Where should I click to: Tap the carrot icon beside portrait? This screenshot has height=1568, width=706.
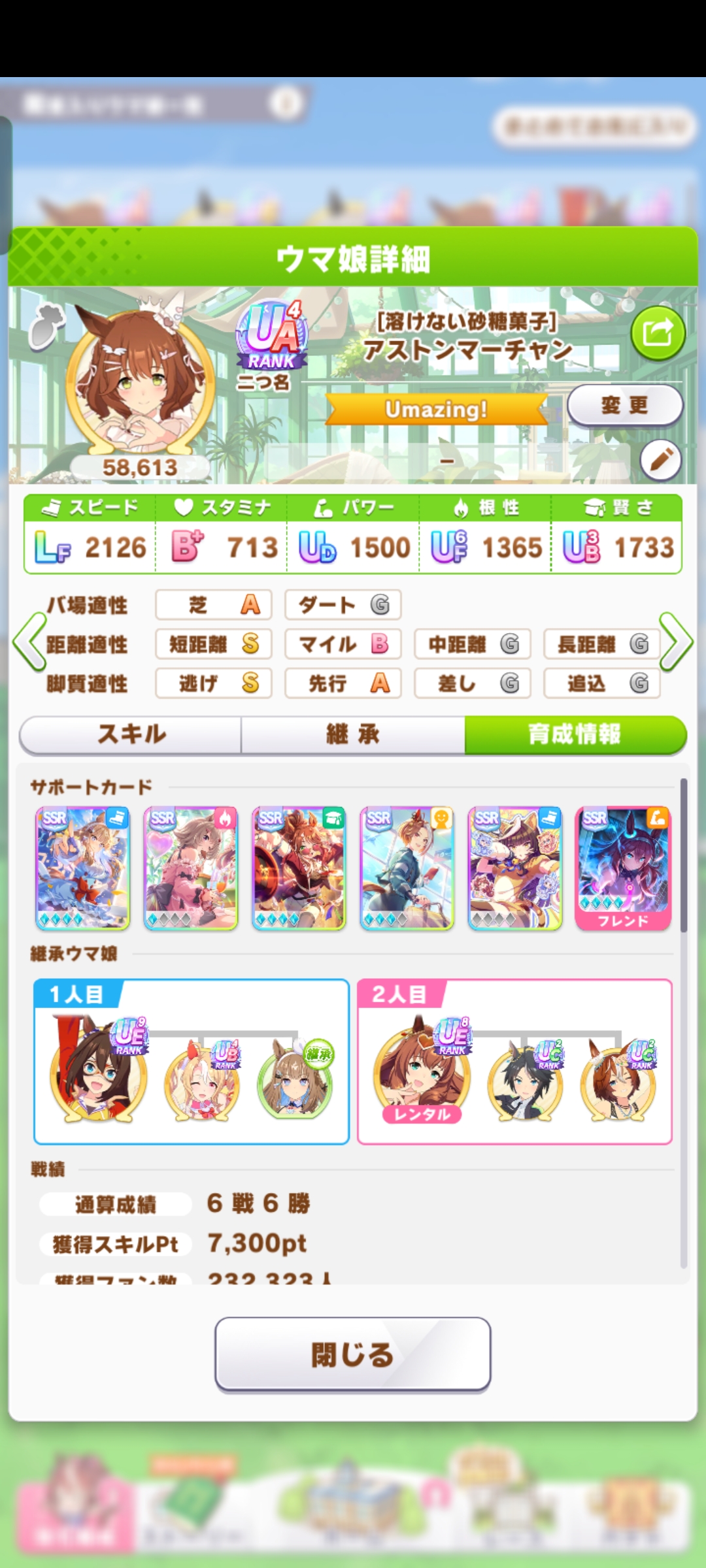point(47,324)
